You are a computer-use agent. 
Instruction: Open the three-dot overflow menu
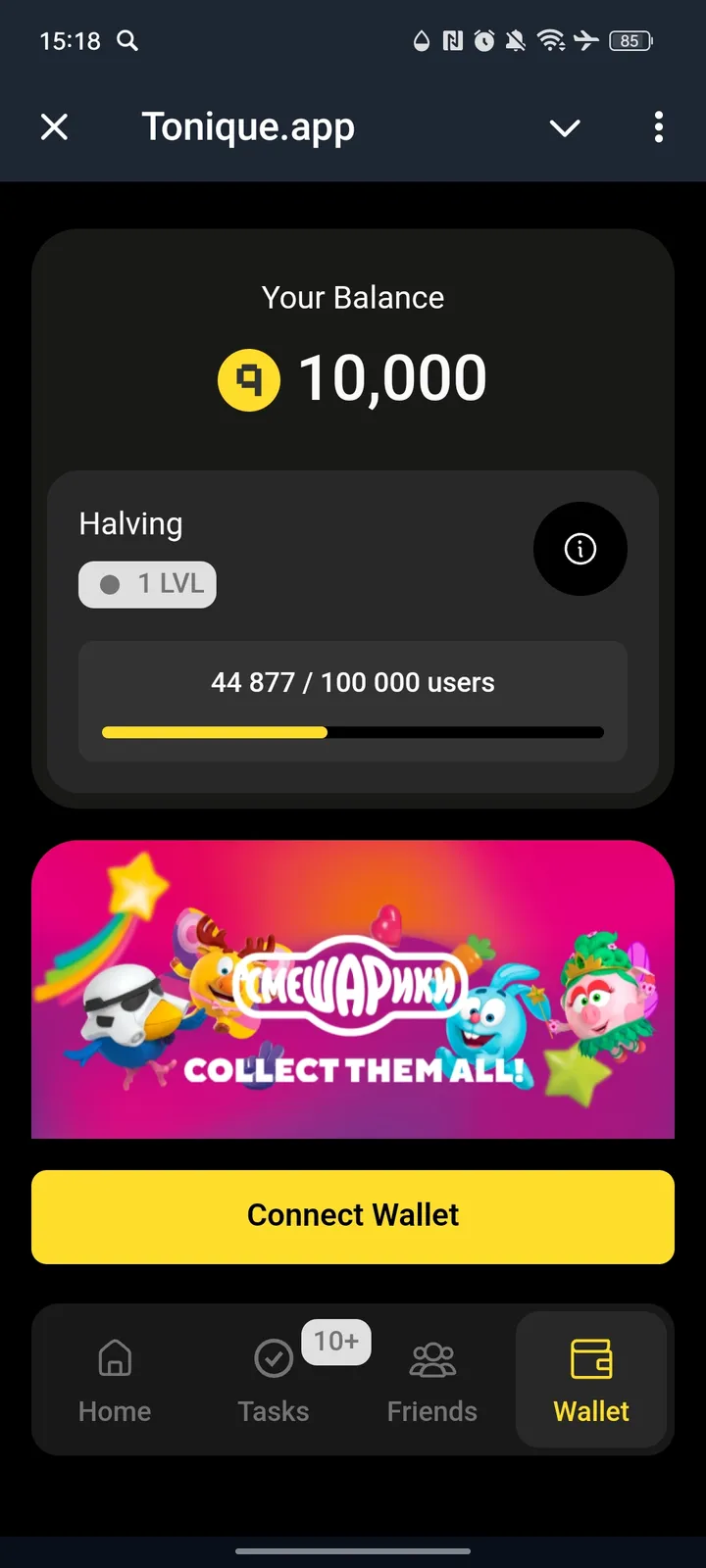point(658,127)
